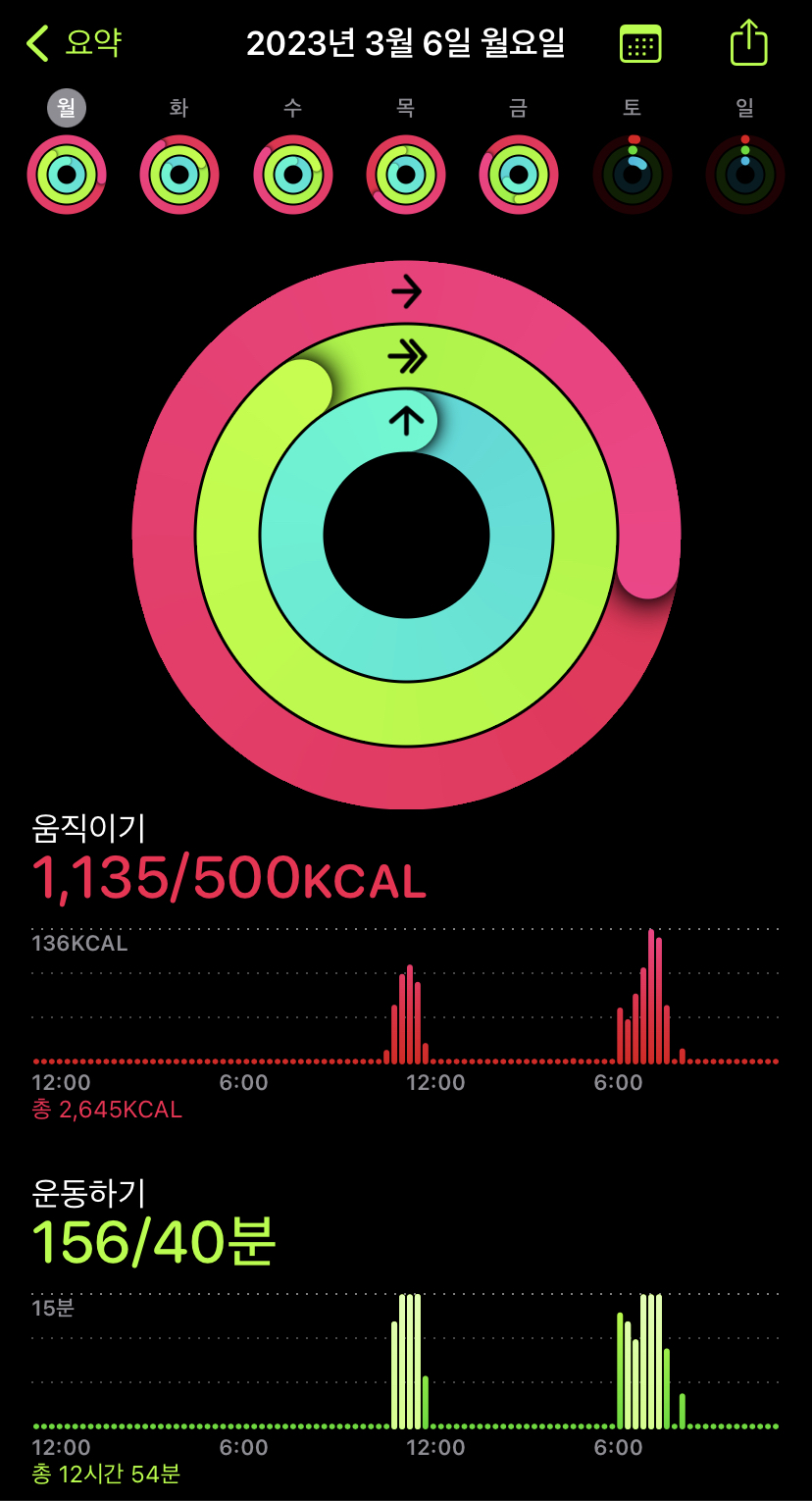The width and height of the screenshot is (812, 1501).
Task: Switch to 수 activity rings
Action: (x=292, y=175)
